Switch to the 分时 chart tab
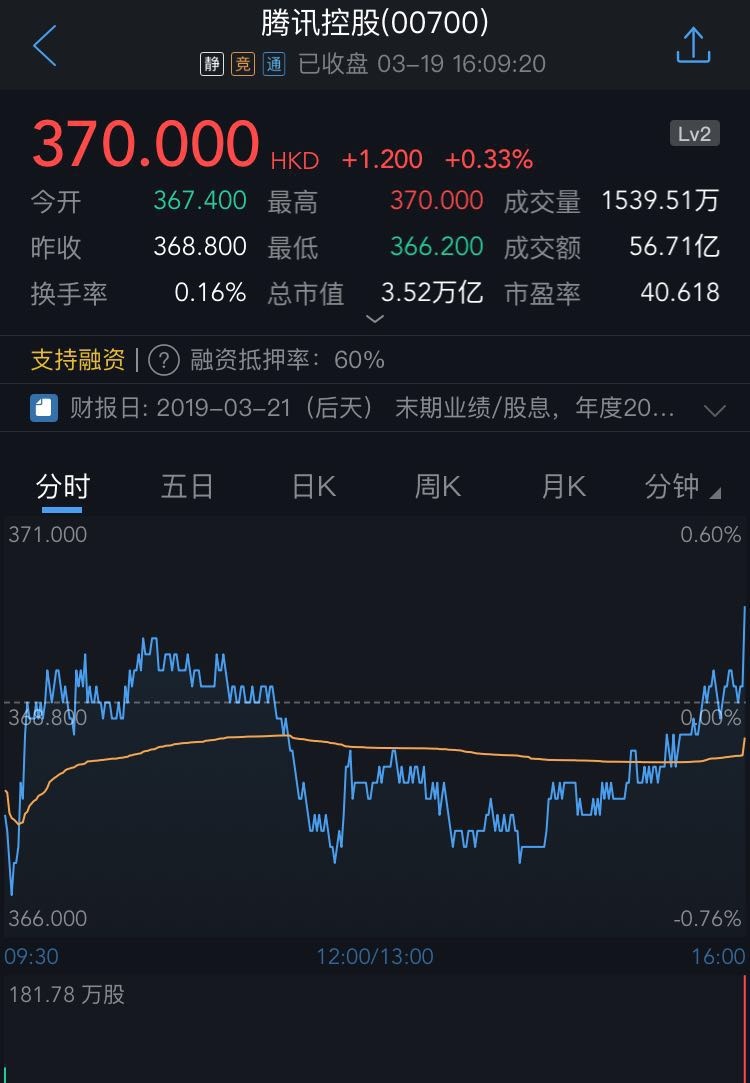The width and height of the screenshot is (750, 1083). point(63,487)
